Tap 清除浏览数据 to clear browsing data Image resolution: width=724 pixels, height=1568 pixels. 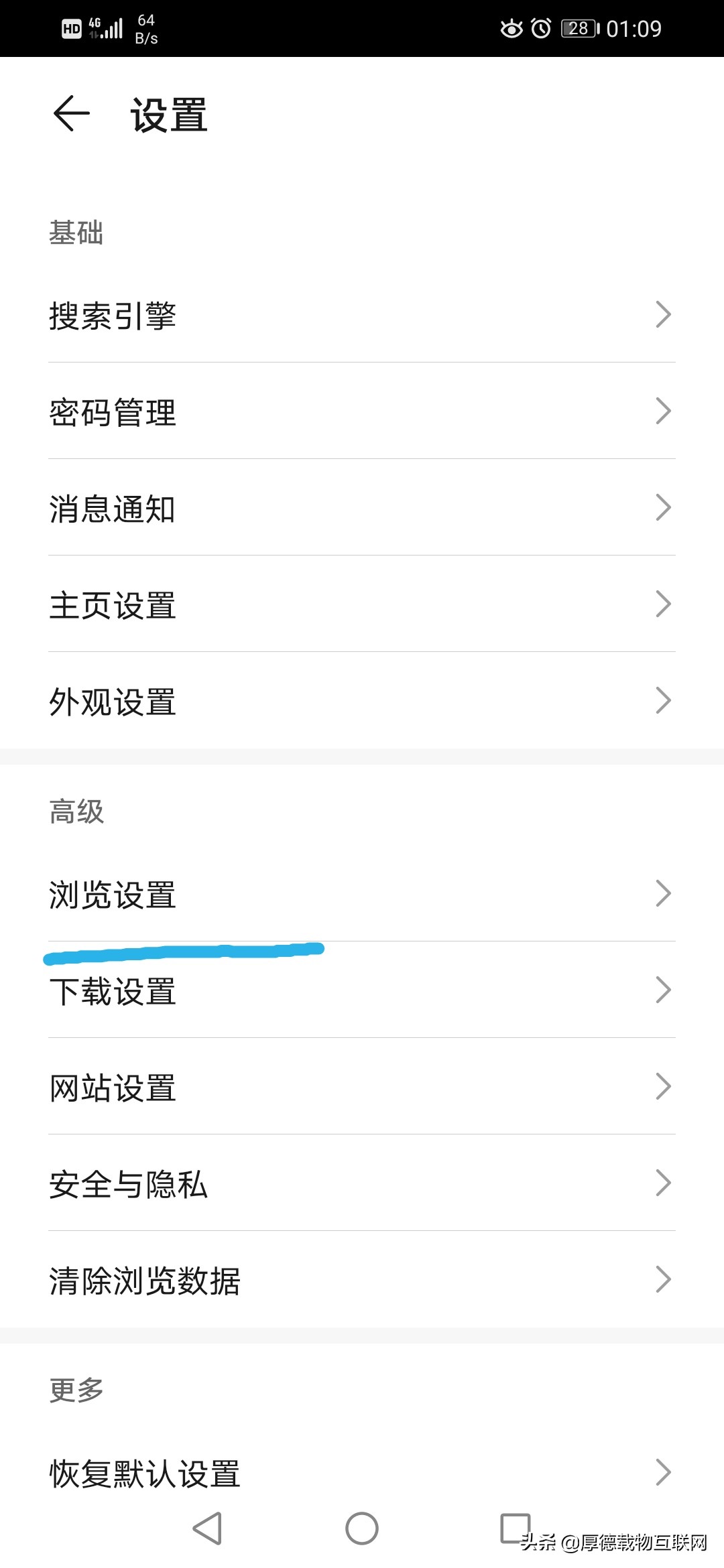coord(362,1280)
